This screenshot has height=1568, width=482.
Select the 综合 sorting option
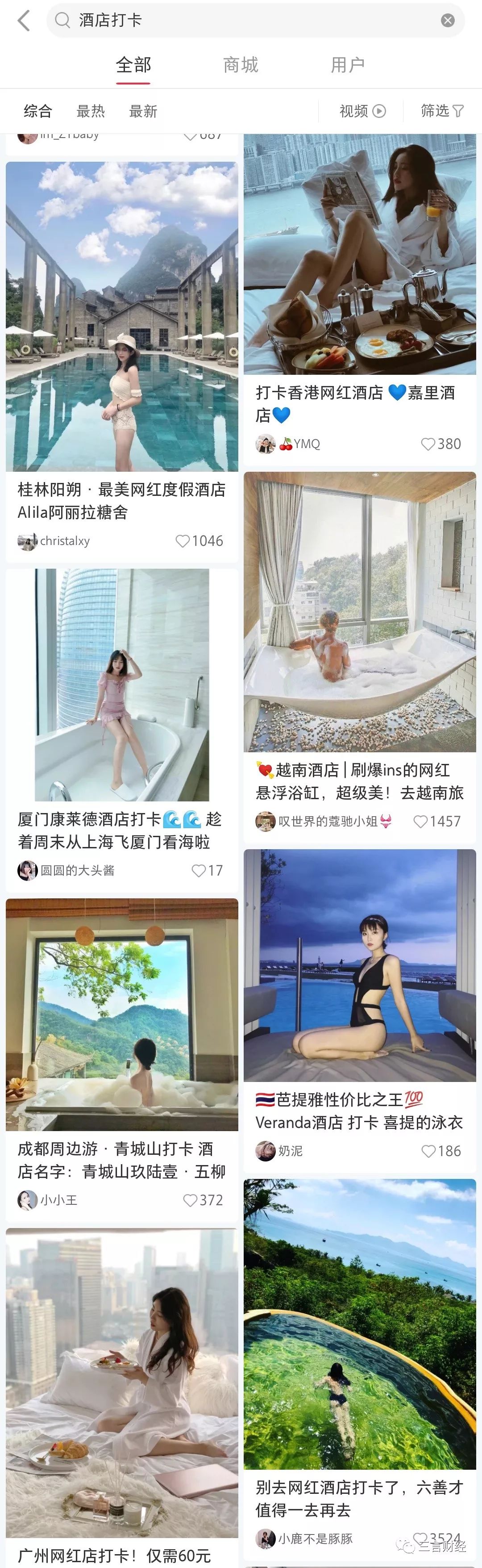pos(37,111)
